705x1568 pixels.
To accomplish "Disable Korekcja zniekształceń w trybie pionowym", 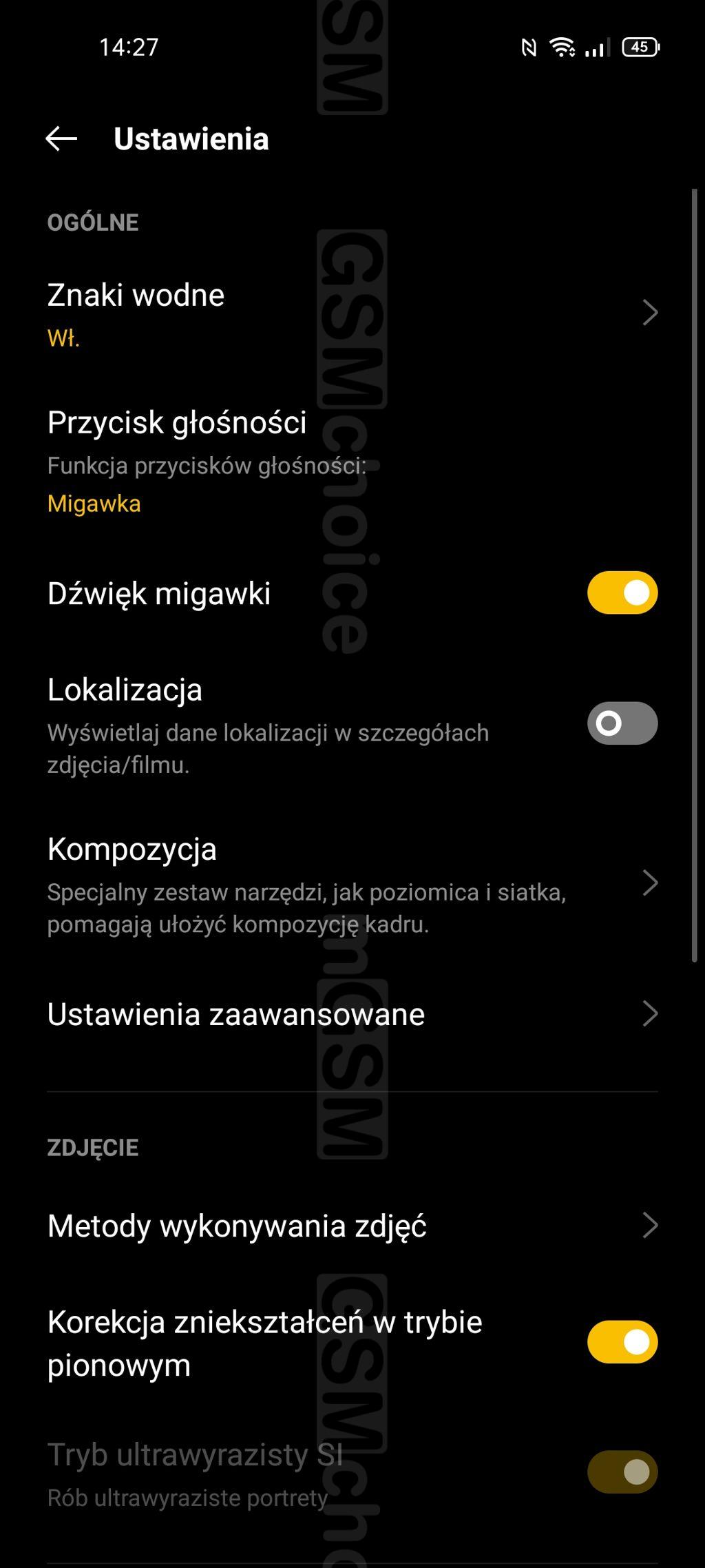I will tap(622, 1342).
